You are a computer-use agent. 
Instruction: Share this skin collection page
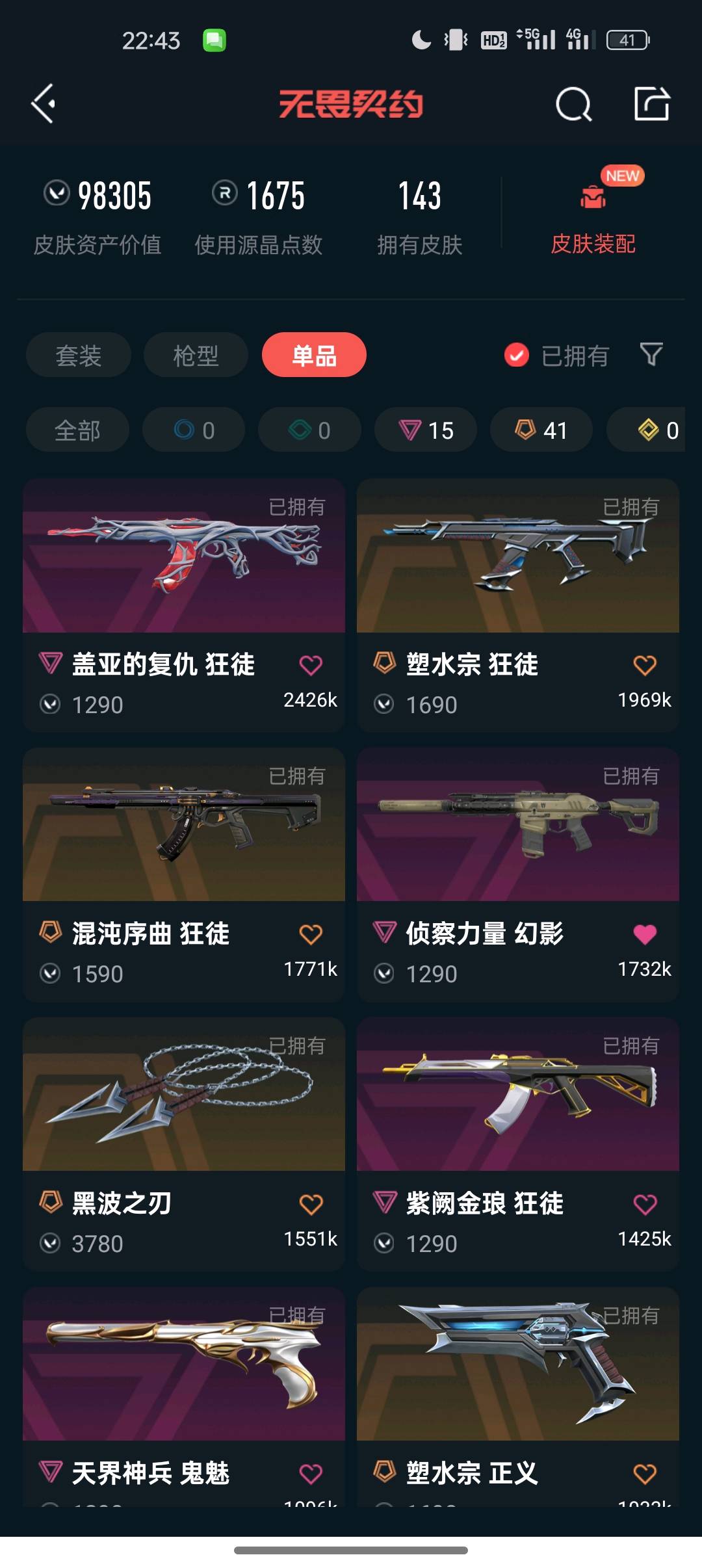coord(651,104)
